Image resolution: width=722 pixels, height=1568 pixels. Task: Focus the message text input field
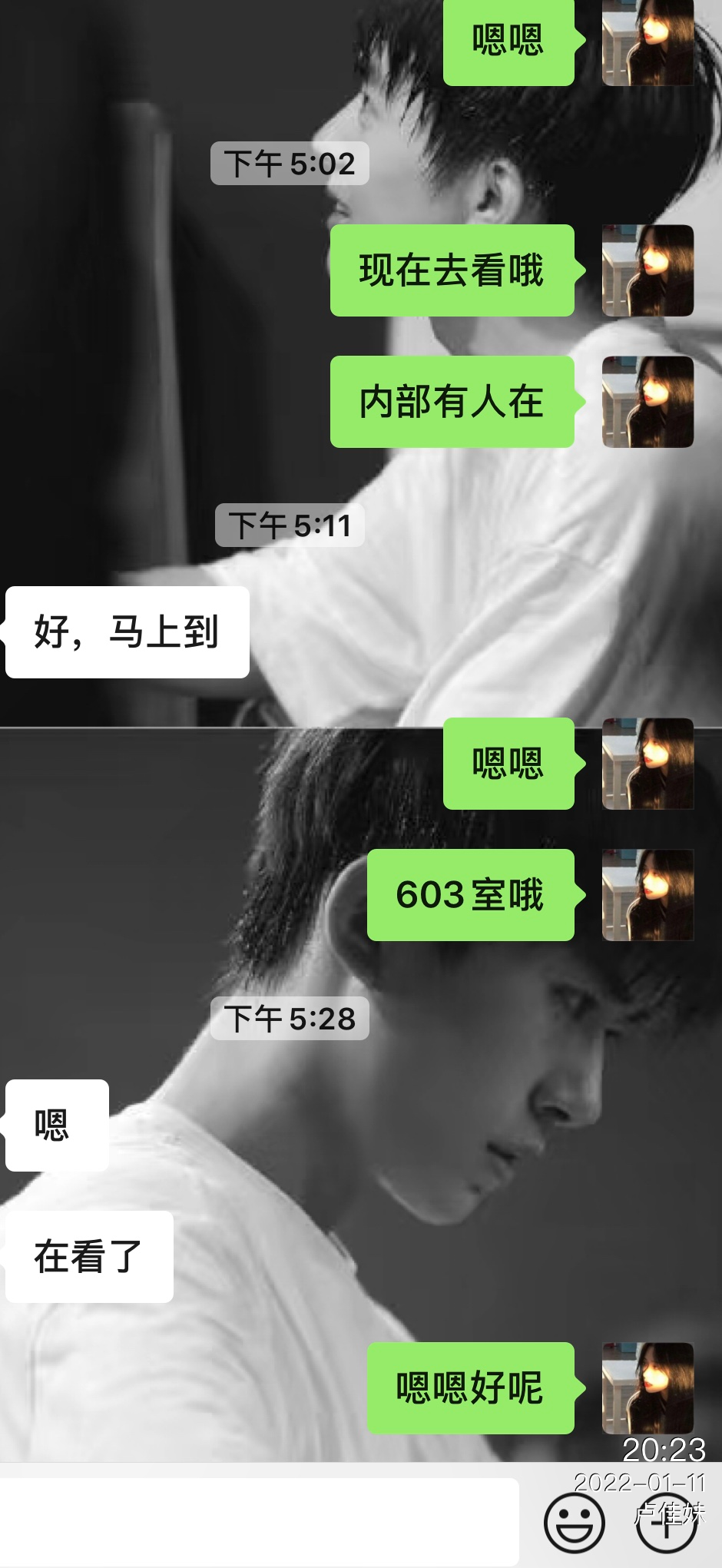[x=260, y=1520]
